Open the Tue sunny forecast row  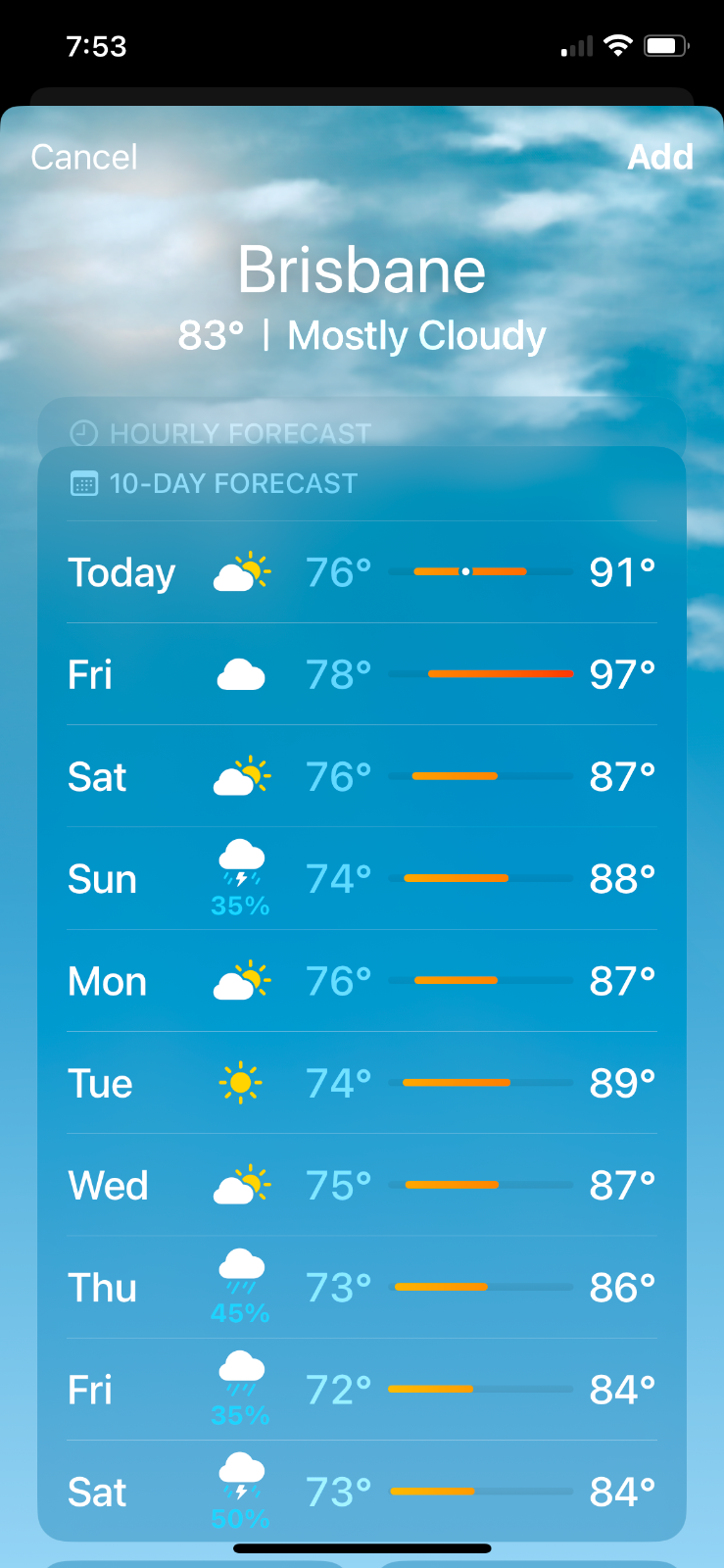coord(362,1083)
